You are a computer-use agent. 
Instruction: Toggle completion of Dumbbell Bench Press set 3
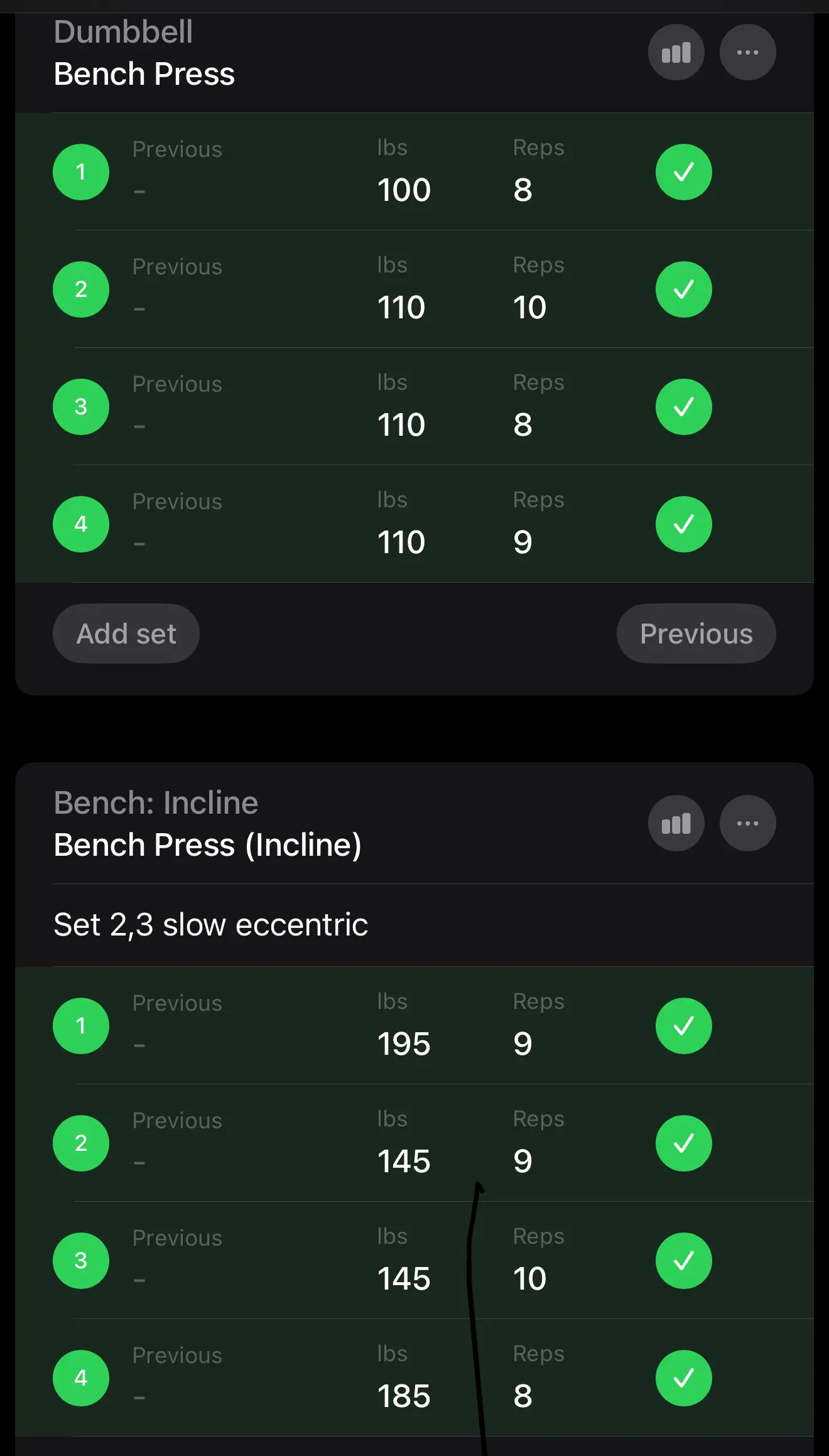(x=683, y=407)
